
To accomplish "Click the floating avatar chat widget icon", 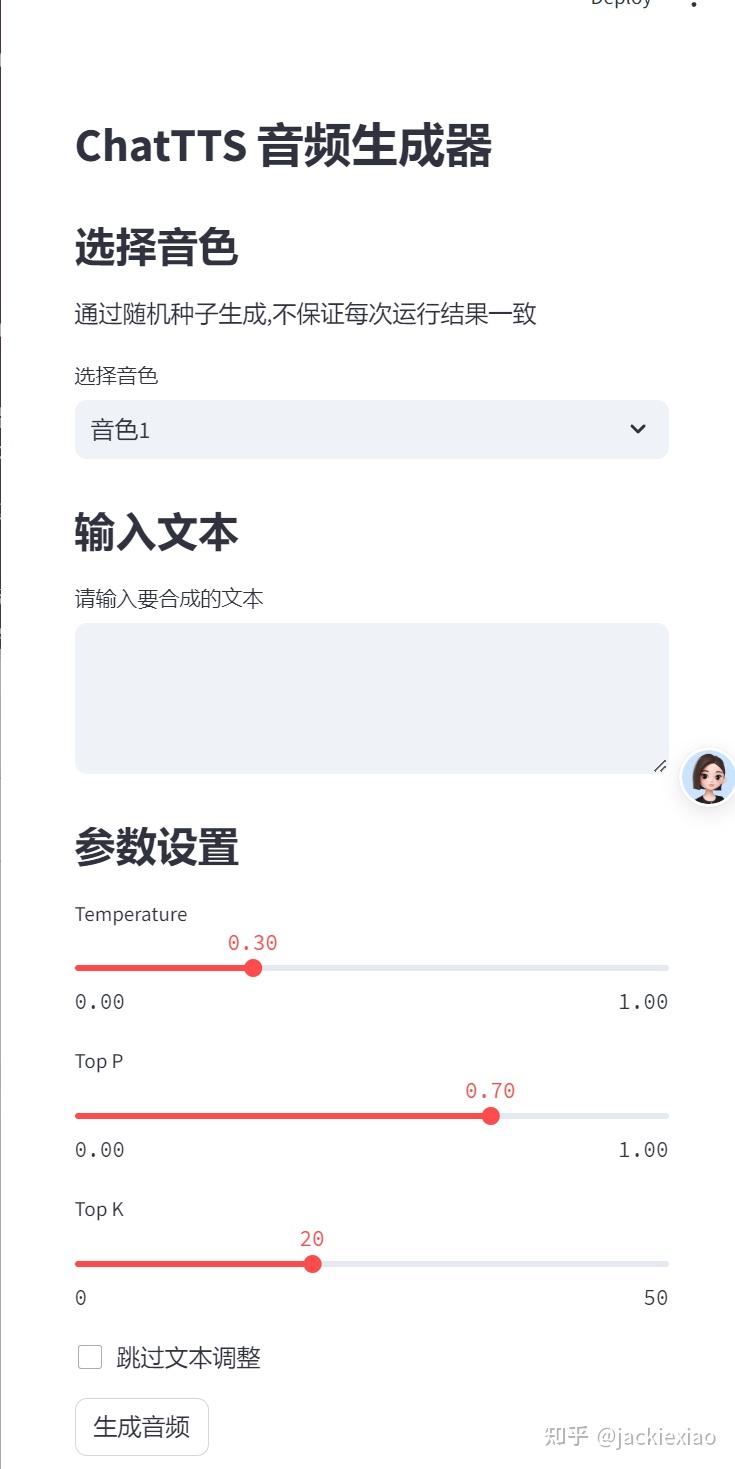I will tap(707, 777).
